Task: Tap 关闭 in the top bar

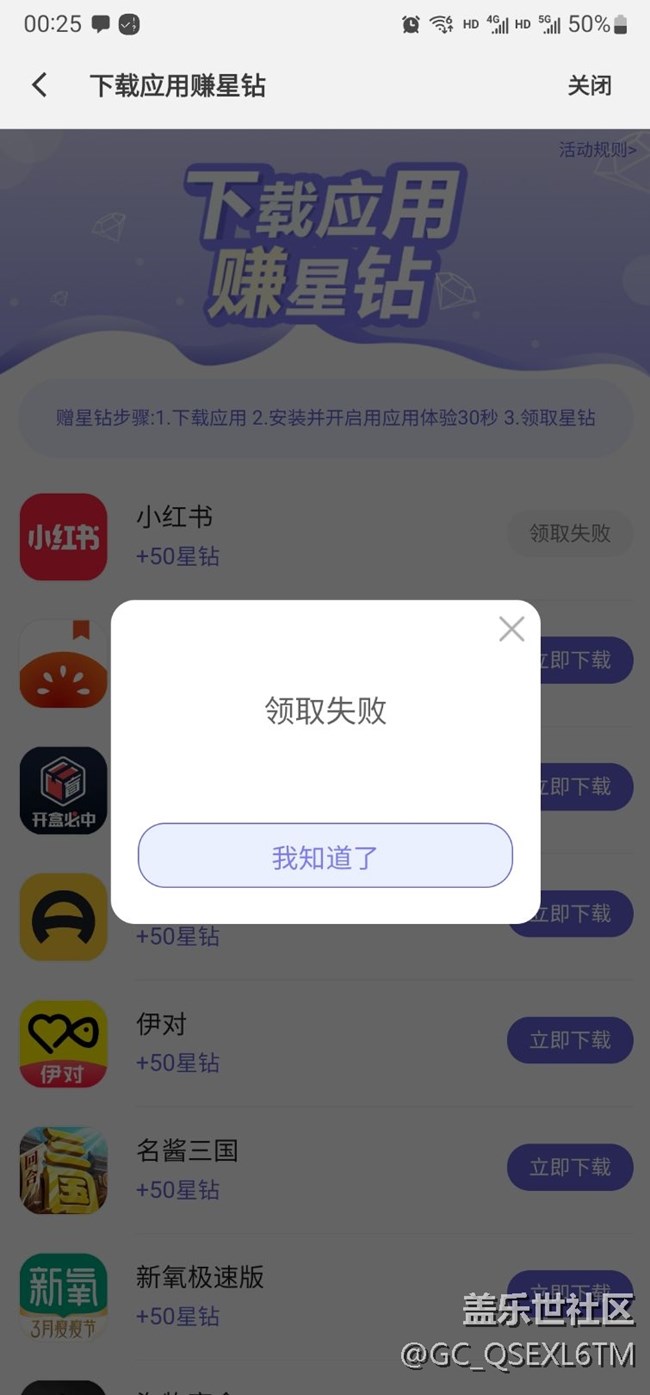Action: 589,86
